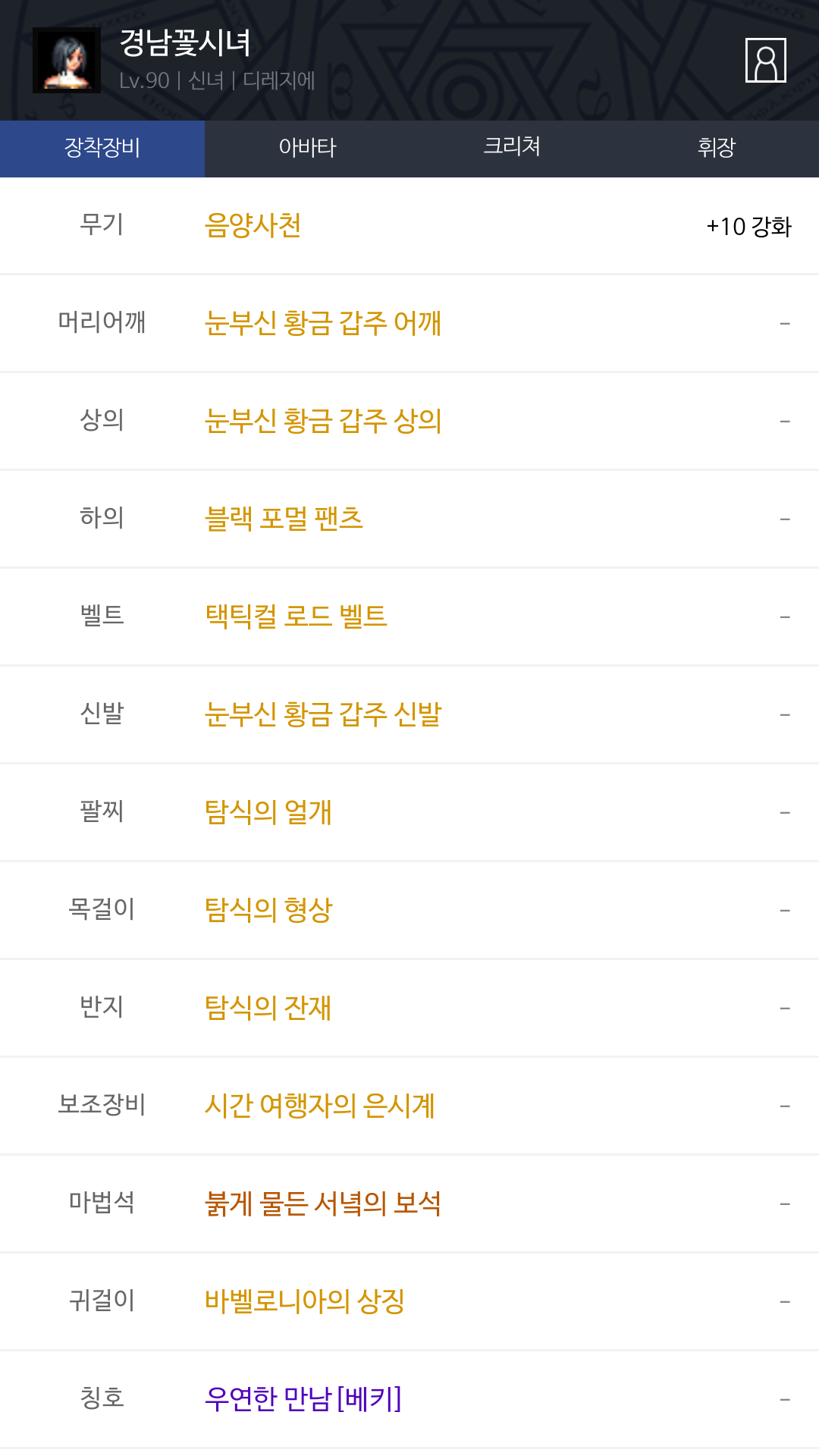View 택틱컬 로드 벨트 details
The width and height of the screenshot is (819, 1456).
pos(296,617)
